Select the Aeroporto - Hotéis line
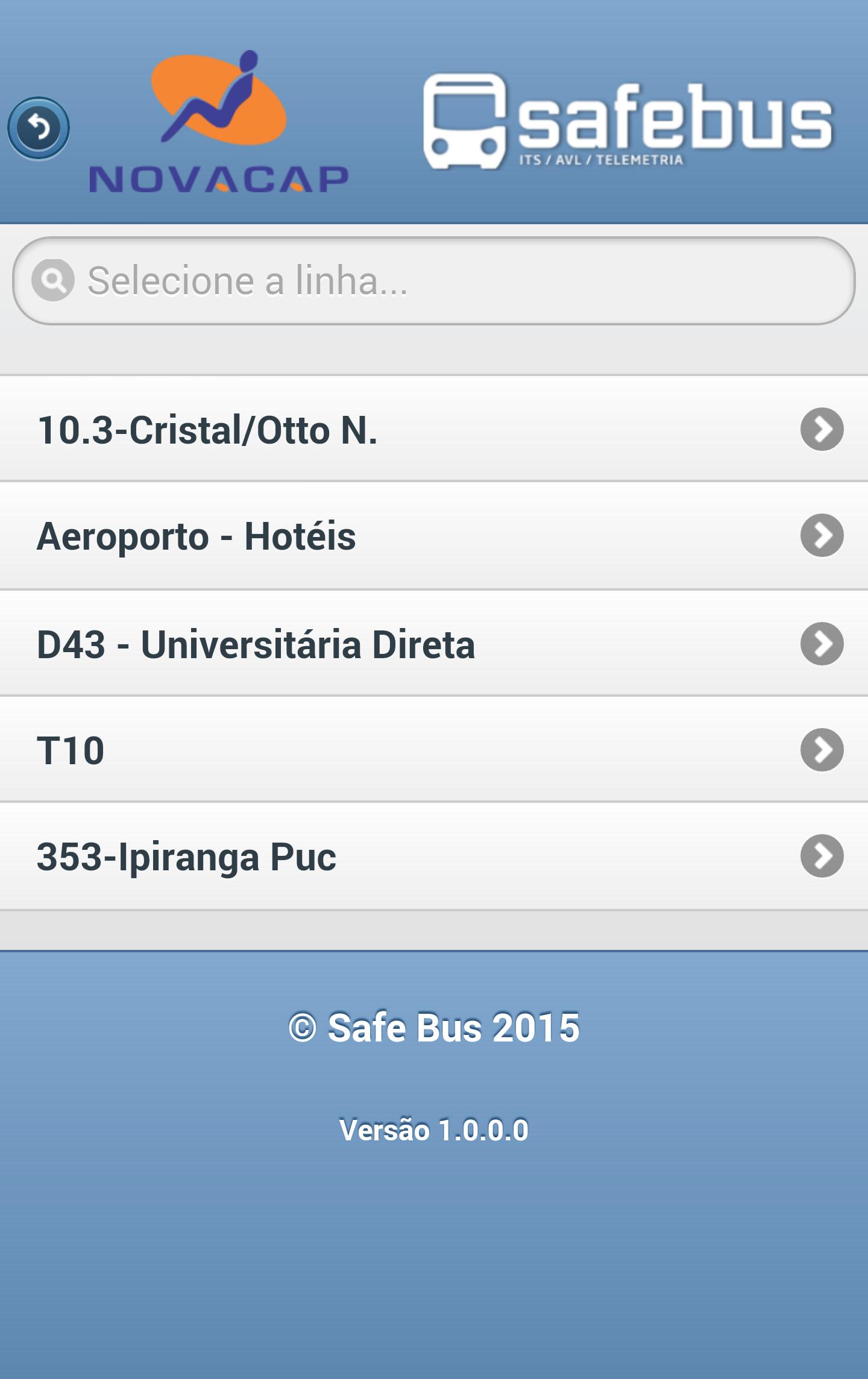This screenshot has width=868, height=1379. pos(434,536)
